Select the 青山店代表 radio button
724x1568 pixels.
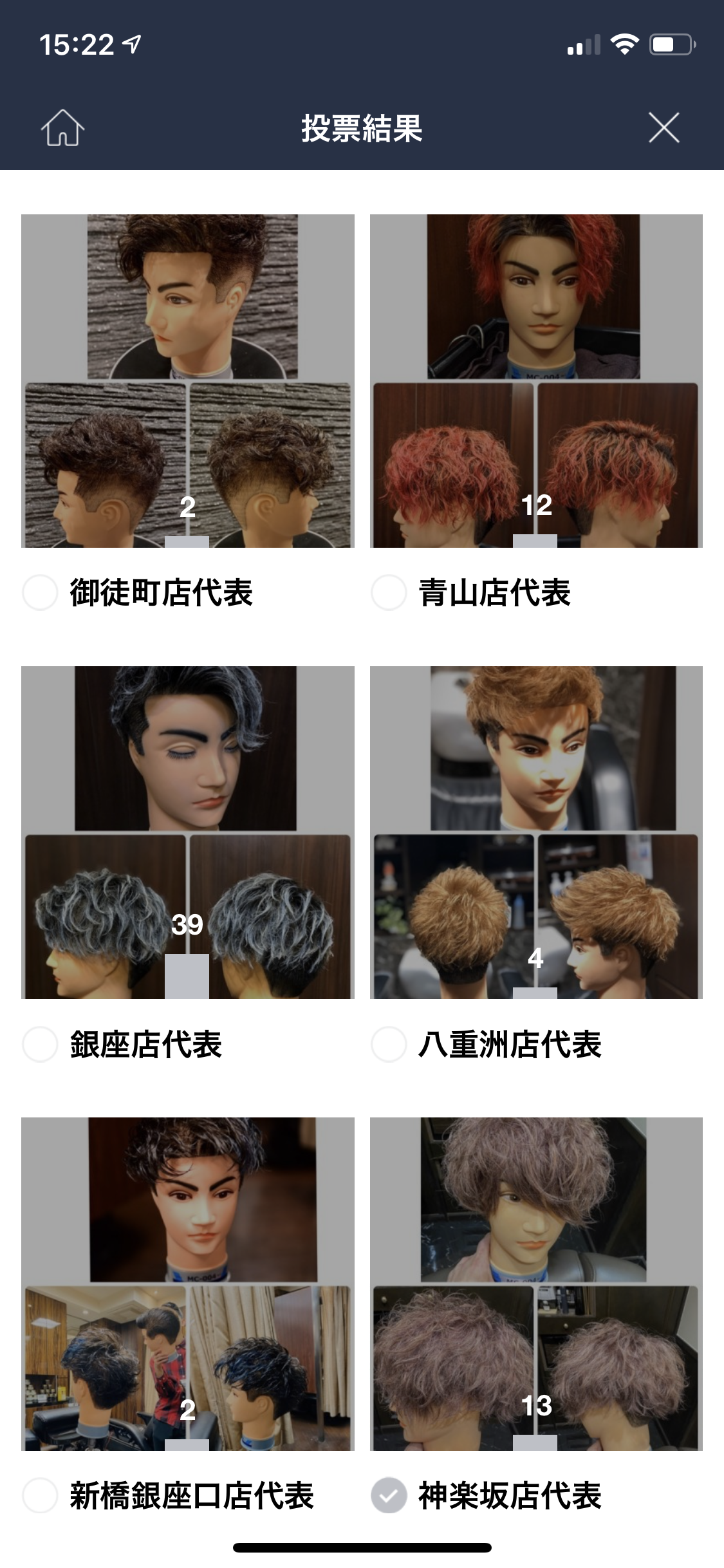pos(389,593)
